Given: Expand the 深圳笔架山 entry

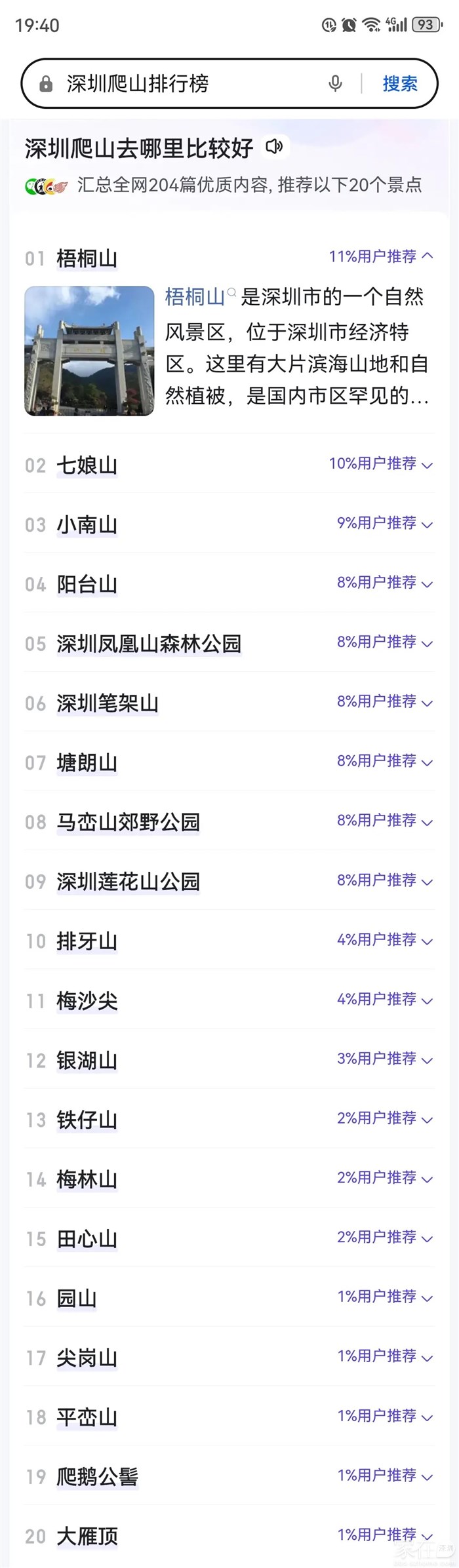Looking at the screenshot, I should tap(428, 703).
